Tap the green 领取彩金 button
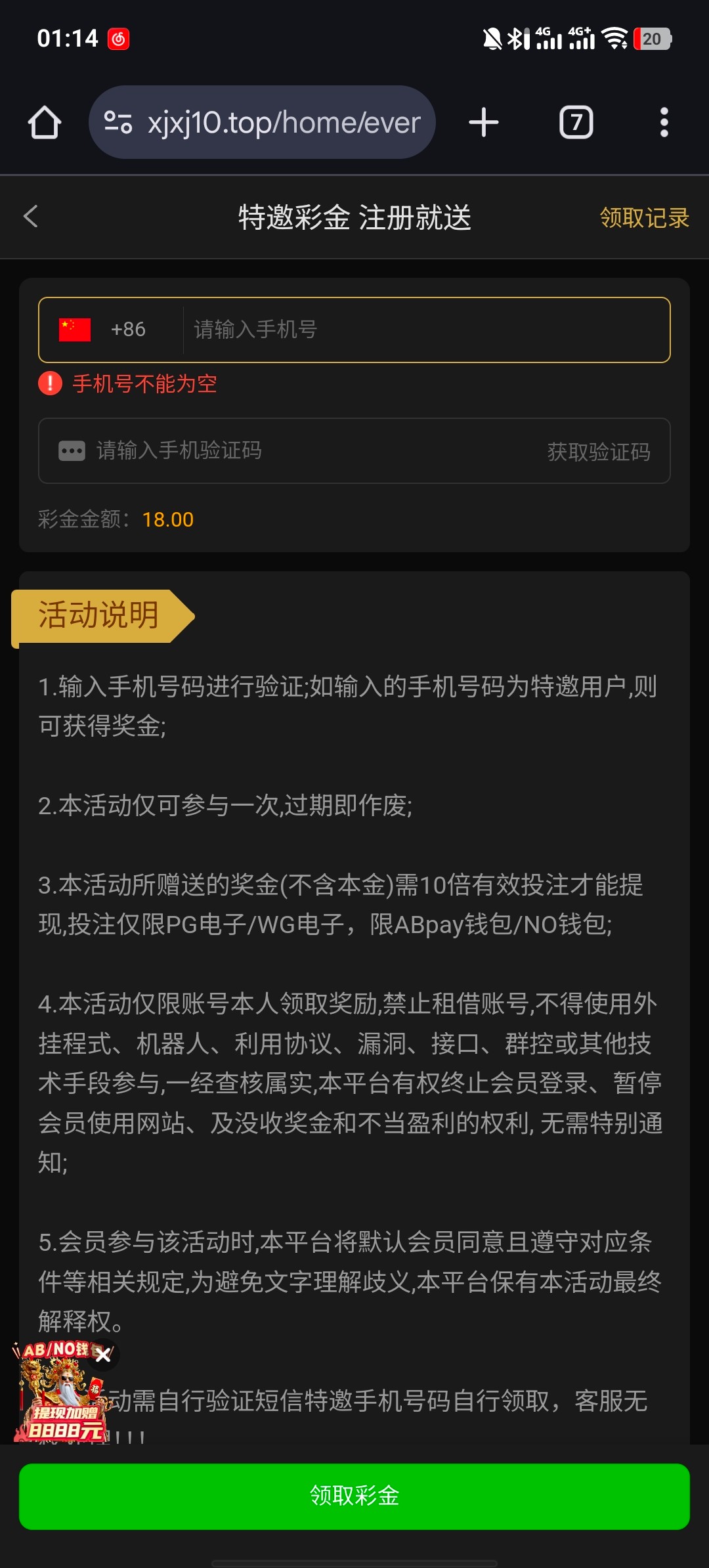Image resolution: width=709 pixels, height=1568 pixels. click(354, 1496)
